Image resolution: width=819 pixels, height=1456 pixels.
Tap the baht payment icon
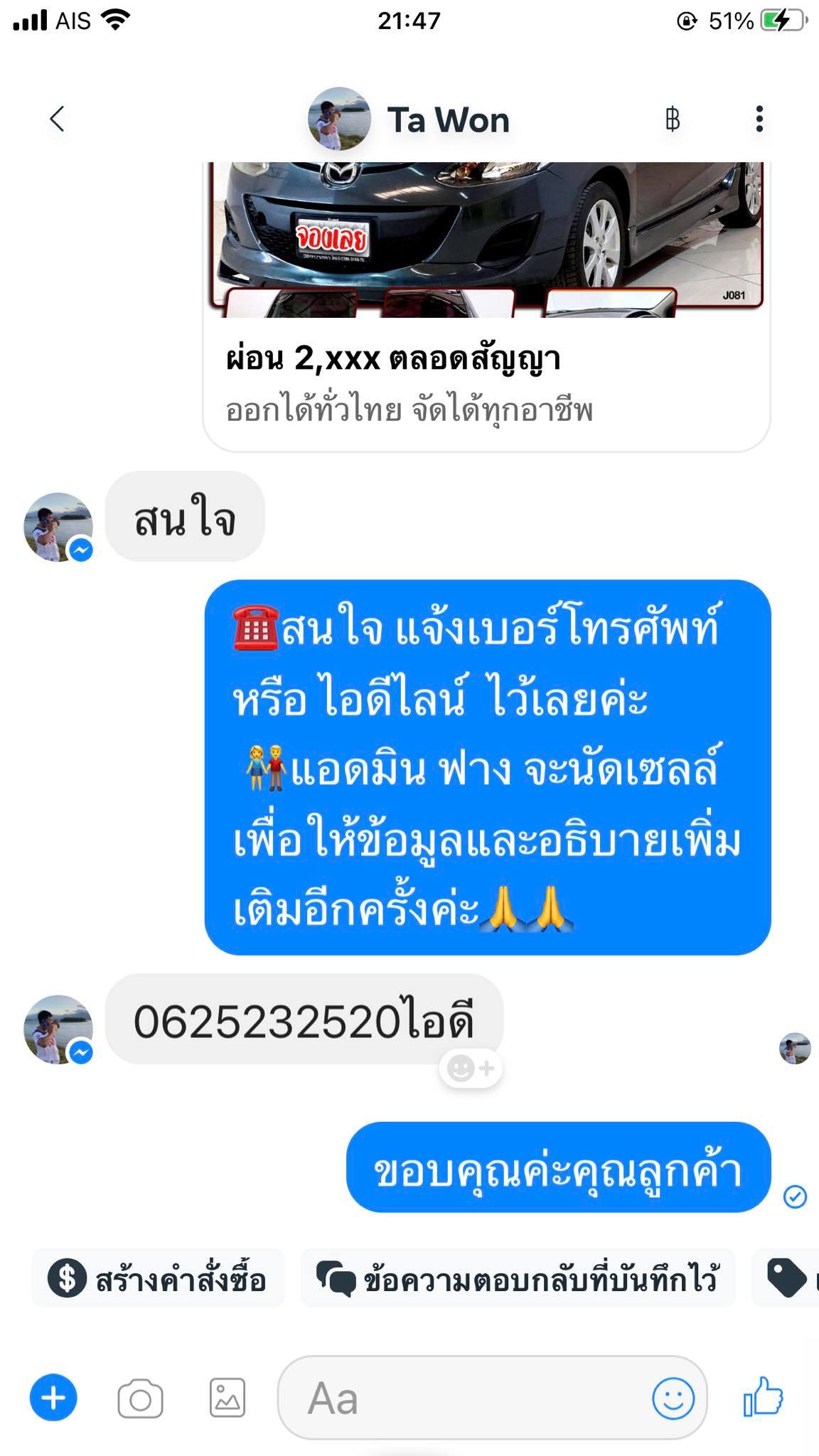click(x=672, y=119)
